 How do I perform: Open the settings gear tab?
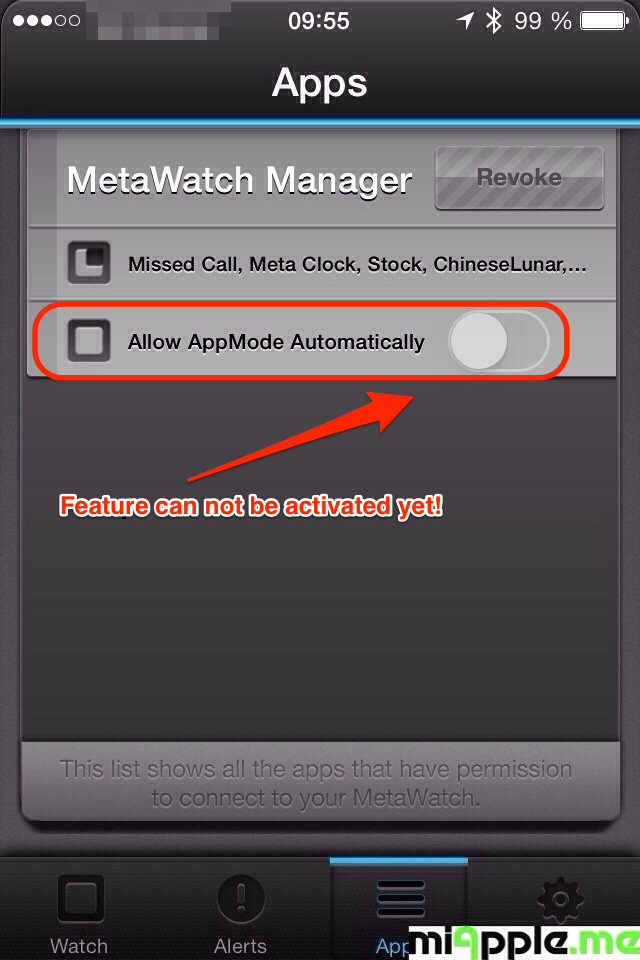tap(560, 898)
